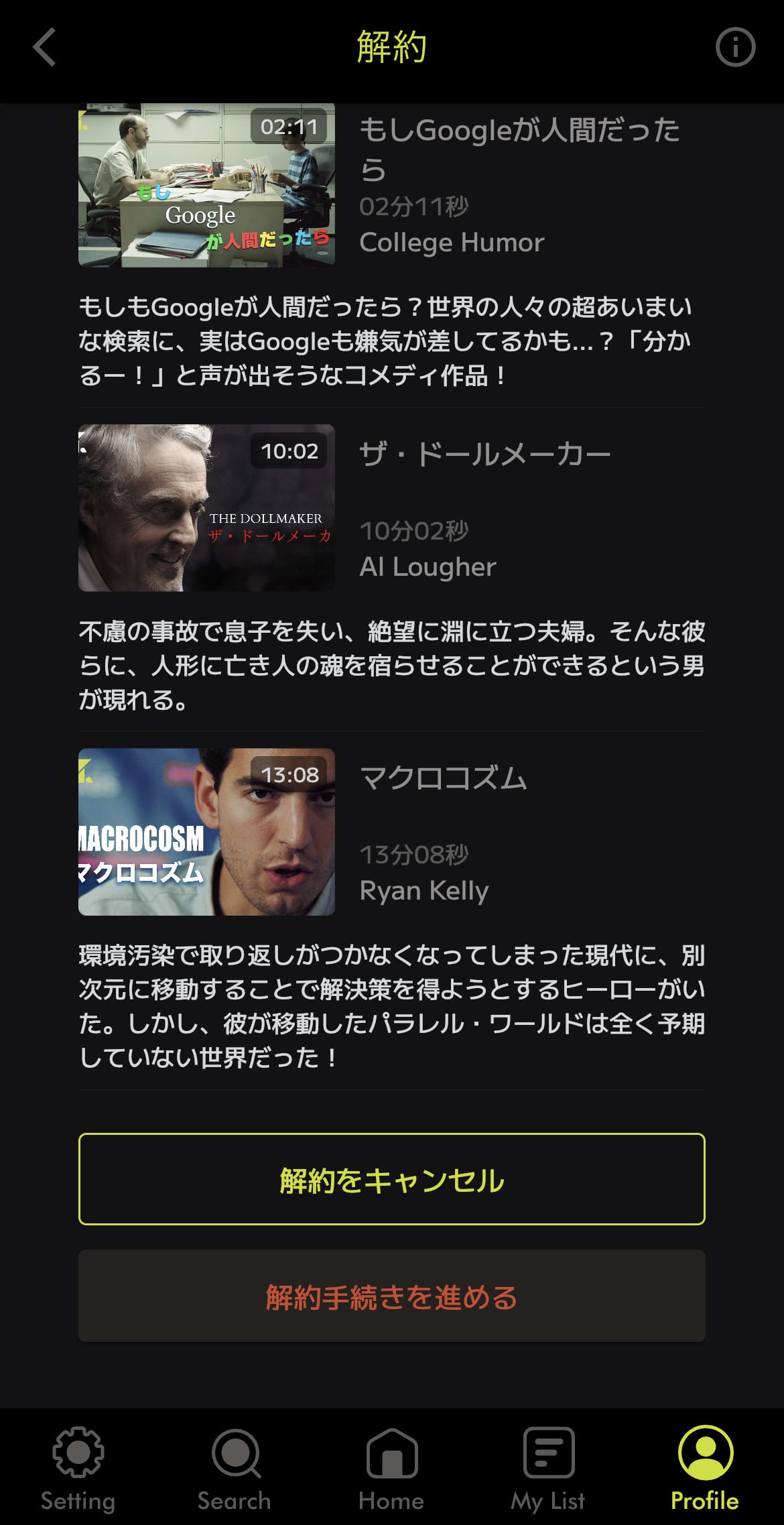Screen dimensions: 784x1525
Task: Open the マクロコズム video thumbnail
Action: click(206, 832)
